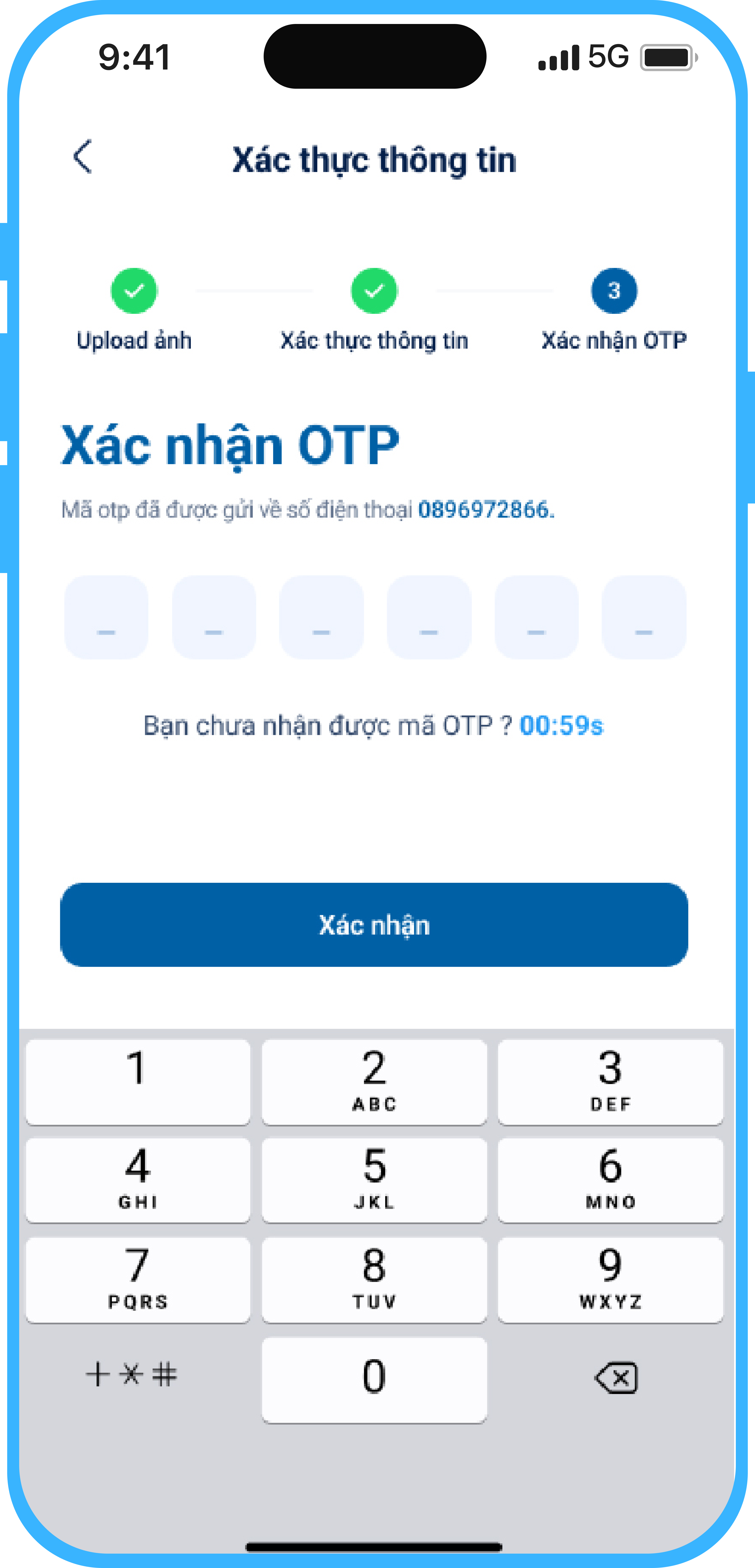Enter digit 1 on the keypad
This screenshot has height=1568, width=755.
[138, 1082]
